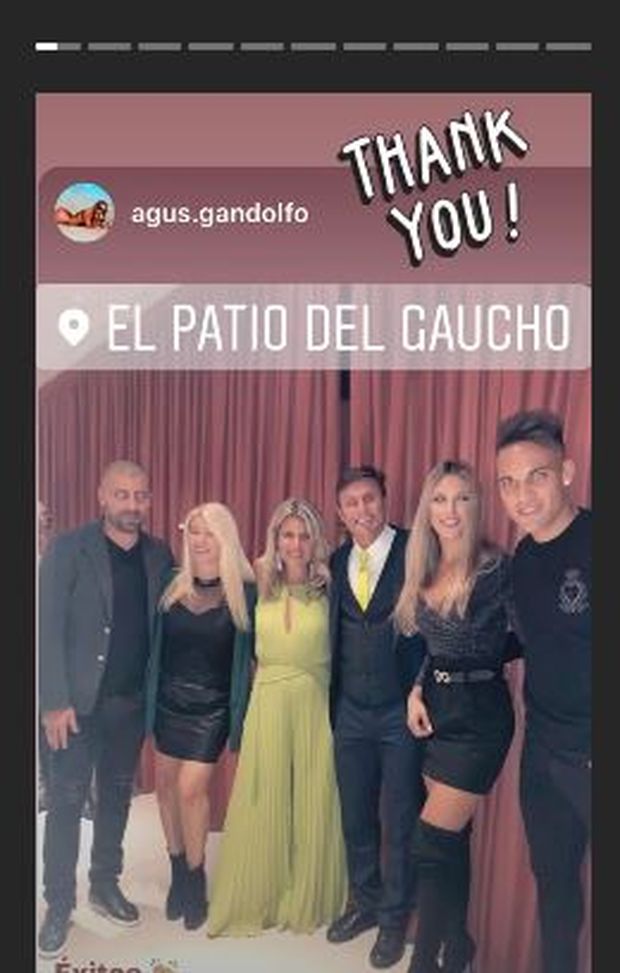
Task: Open the El Patio del Gaucho location sticker
Action: 314,328
